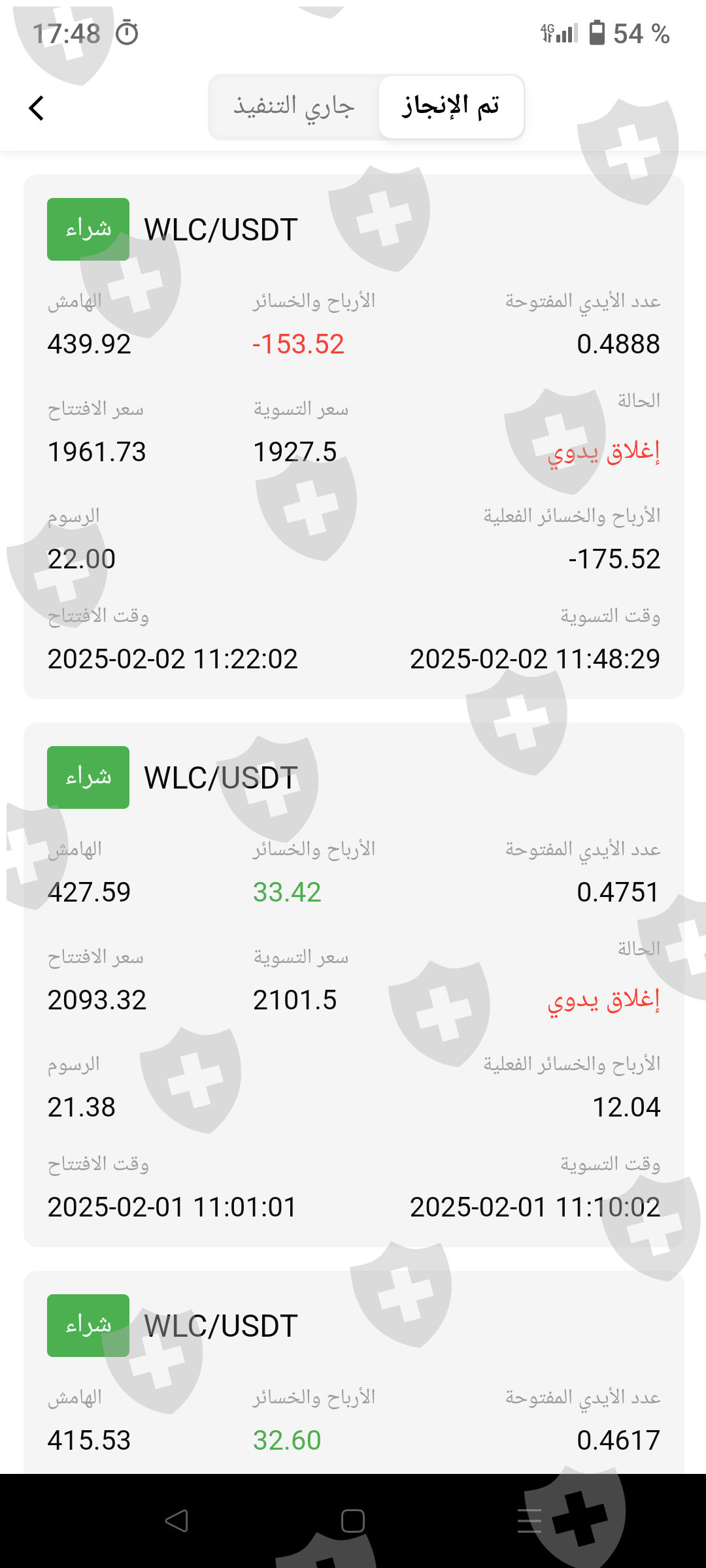Select the تم الإنجاز tab
Image resolution: width=706 pixels, height=1568 pixels.
click(451, 106)
